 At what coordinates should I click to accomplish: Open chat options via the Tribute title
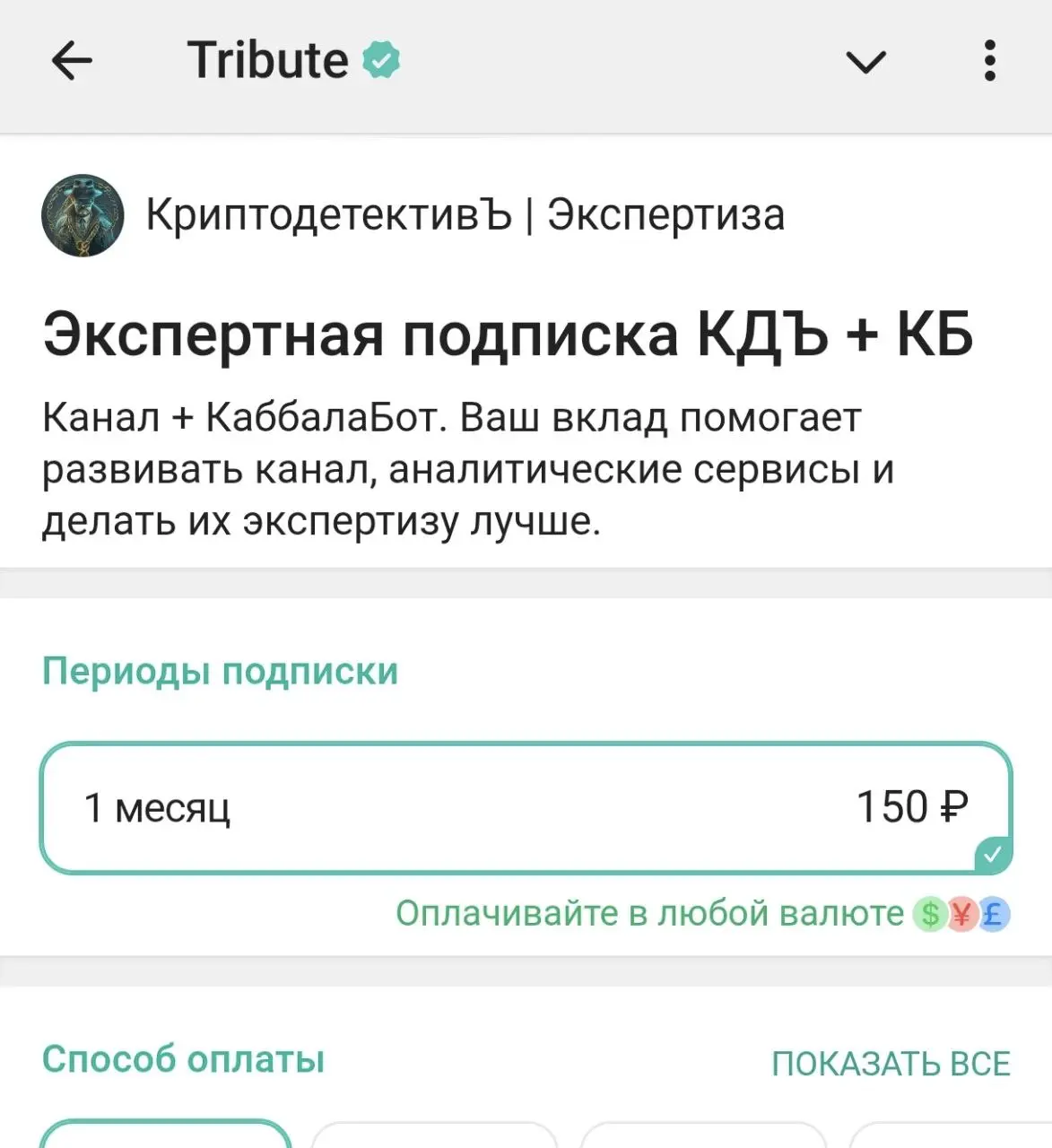pyautogui.click(x=269, y=59)
